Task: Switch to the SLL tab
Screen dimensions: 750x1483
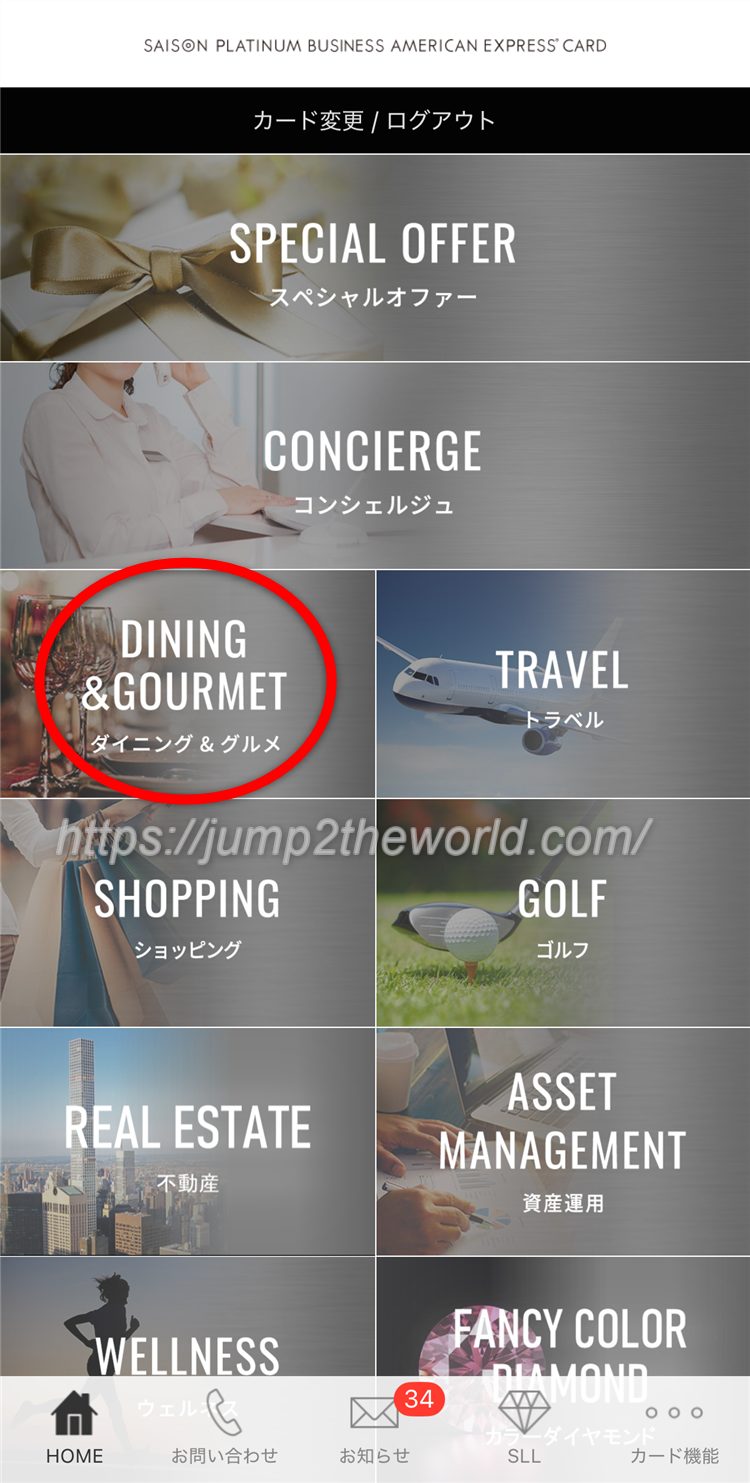Action: pyautogui.click(x=523, y=1428)
